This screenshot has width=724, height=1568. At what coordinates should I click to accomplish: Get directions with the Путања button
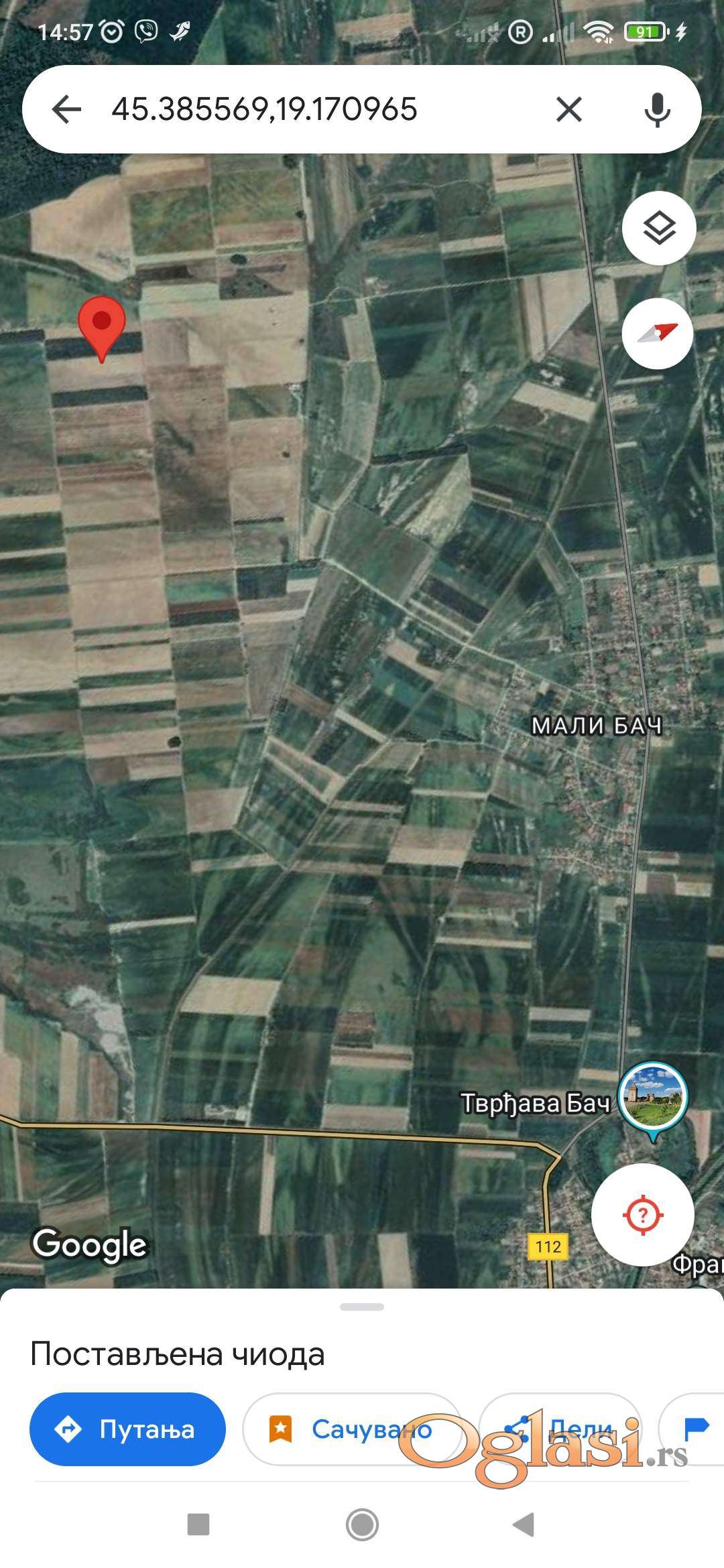point(127,1429)
